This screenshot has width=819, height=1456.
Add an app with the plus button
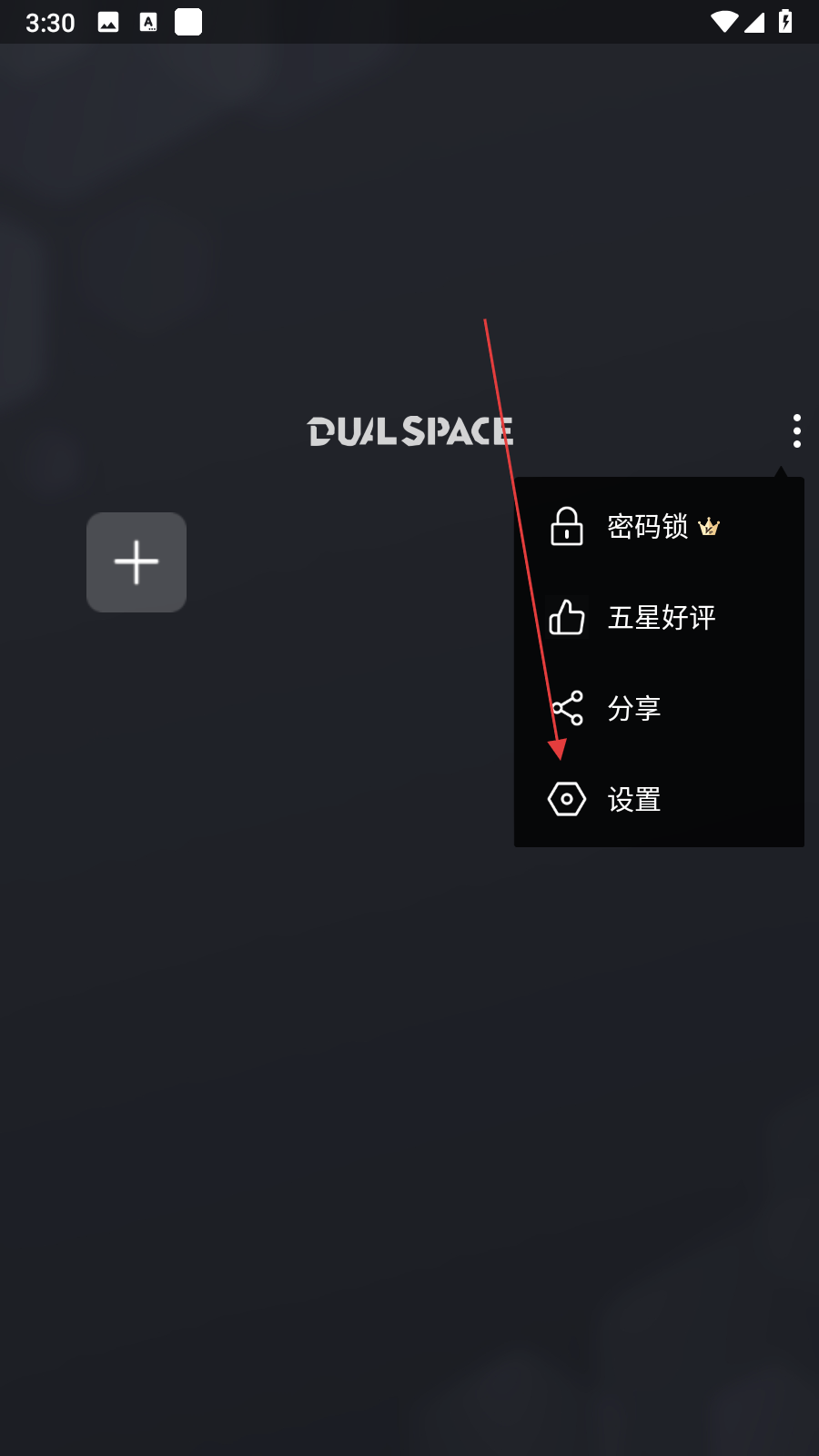point(136,562)
